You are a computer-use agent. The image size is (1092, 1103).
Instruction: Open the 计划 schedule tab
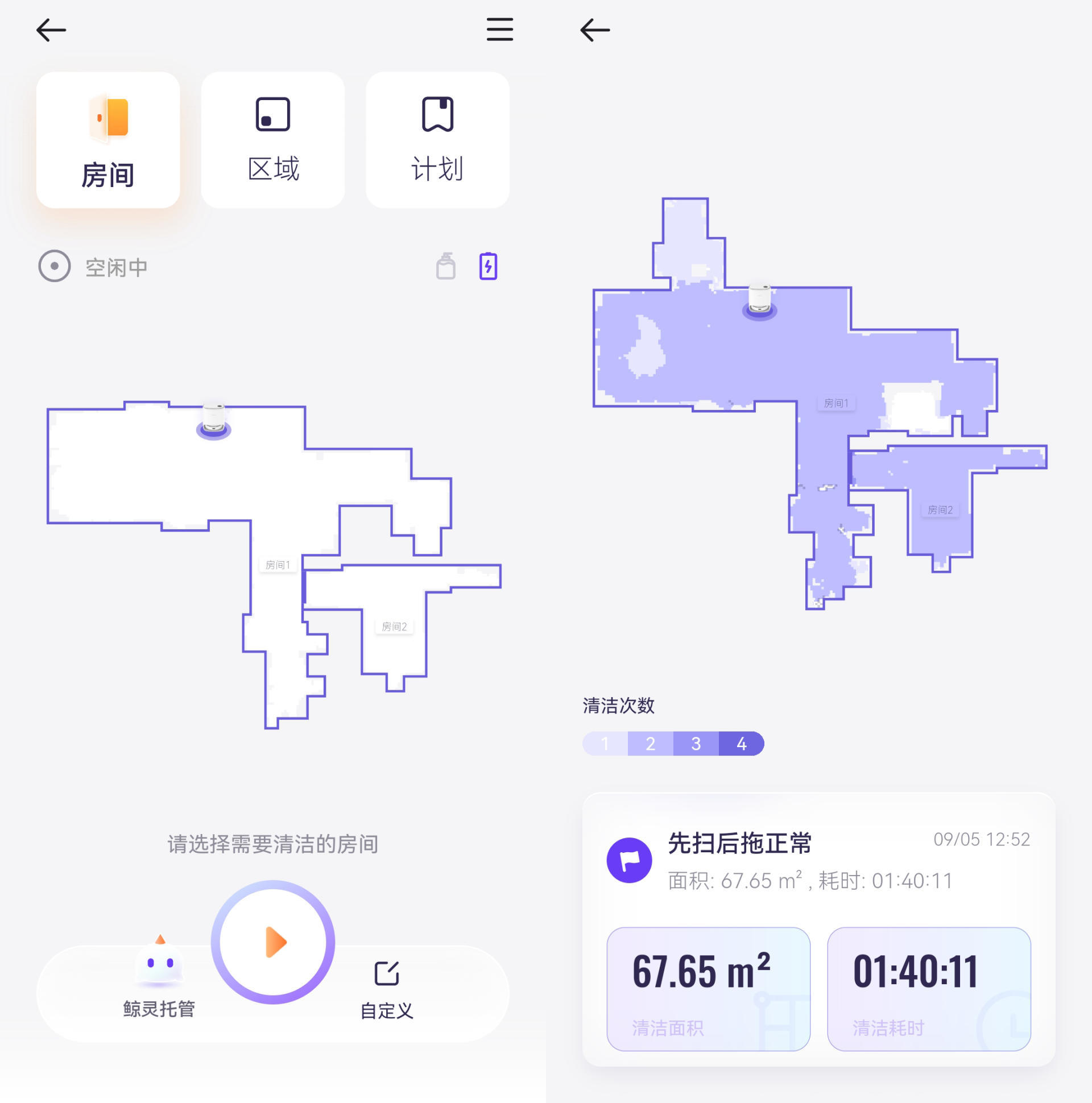(437, 140)
